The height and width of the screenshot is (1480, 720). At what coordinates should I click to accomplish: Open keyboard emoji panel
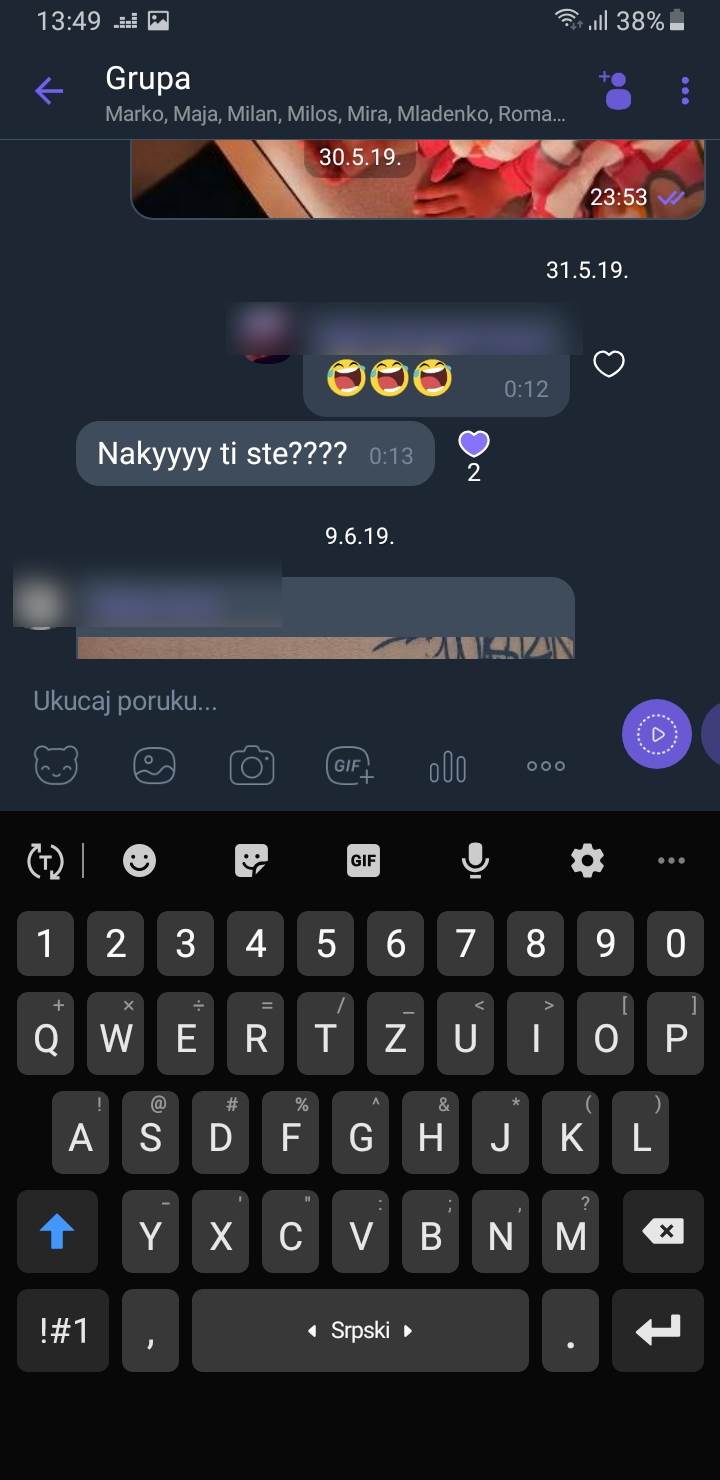[139, 860]
